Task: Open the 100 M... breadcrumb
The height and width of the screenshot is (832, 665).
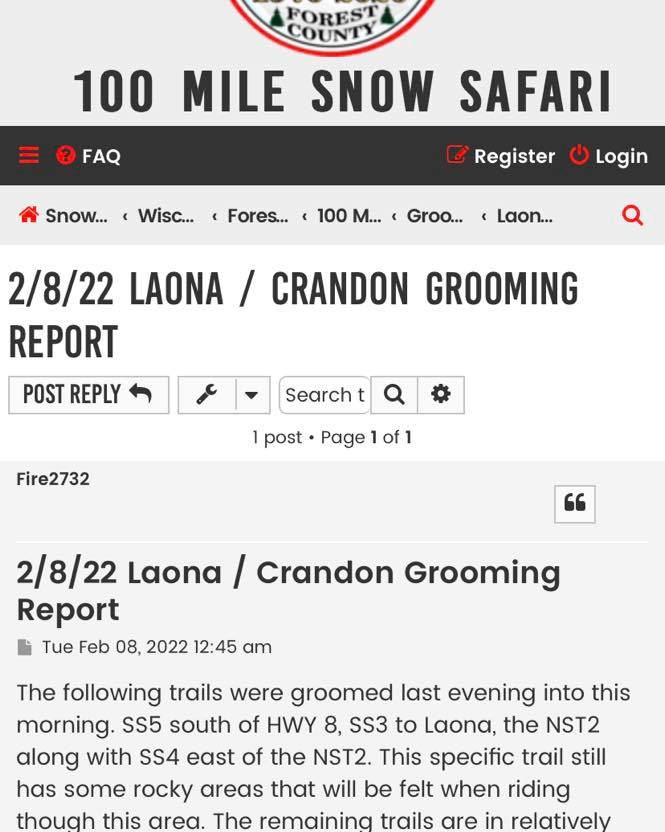Action: tap(348, 215)
